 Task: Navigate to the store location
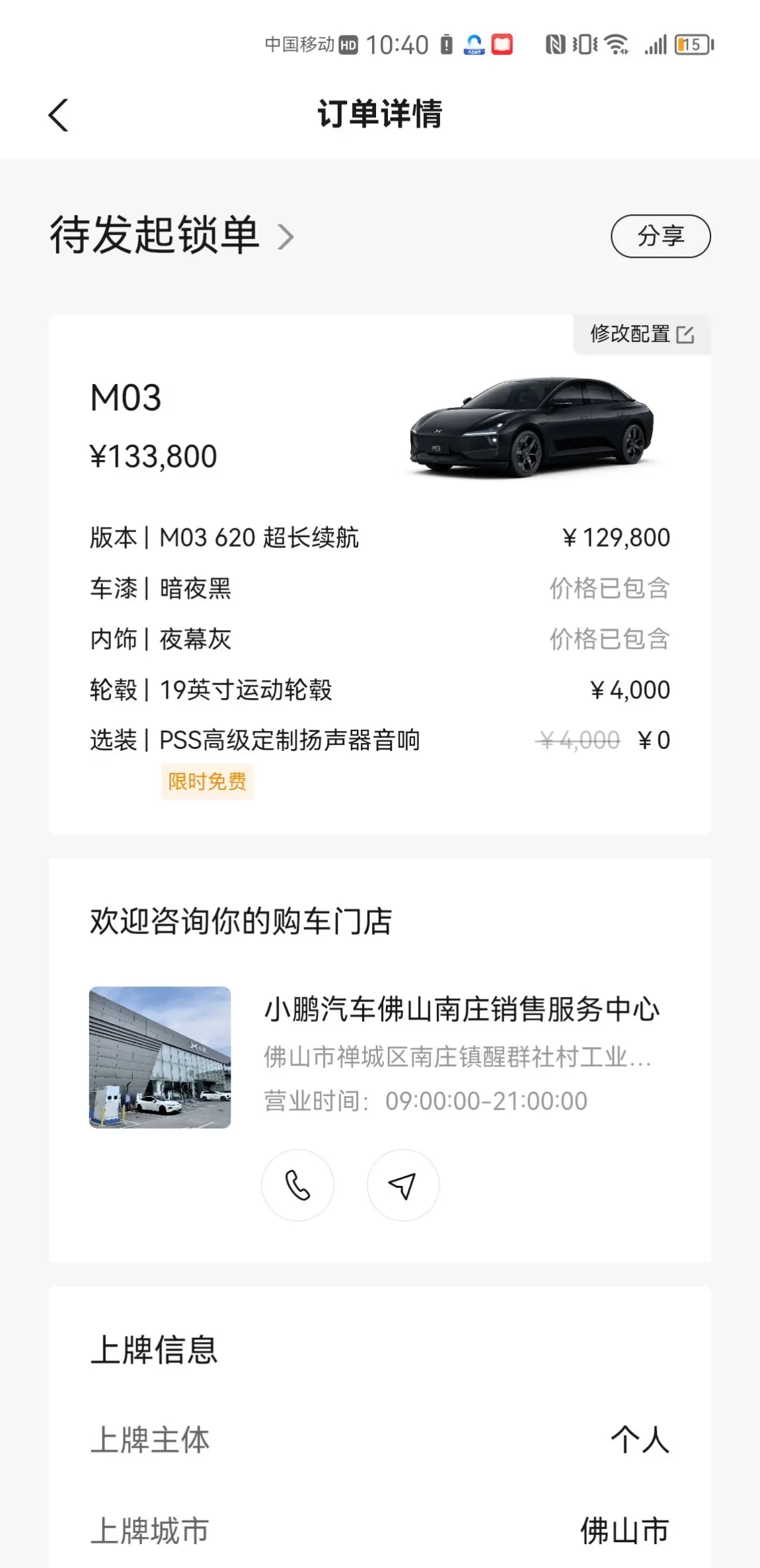(x=402, y=1185)
